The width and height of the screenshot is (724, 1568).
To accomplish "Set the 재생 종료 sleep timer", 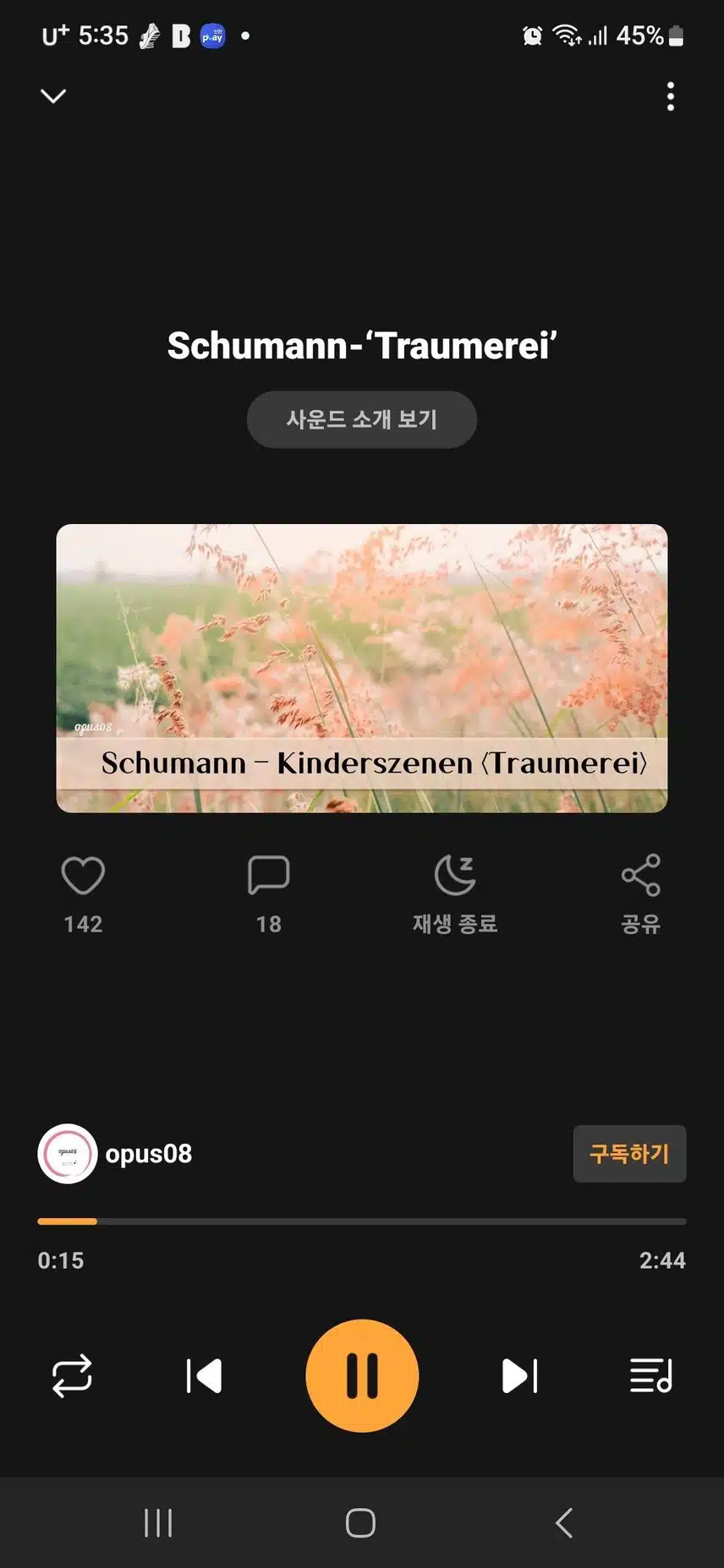I will (454, 876).
